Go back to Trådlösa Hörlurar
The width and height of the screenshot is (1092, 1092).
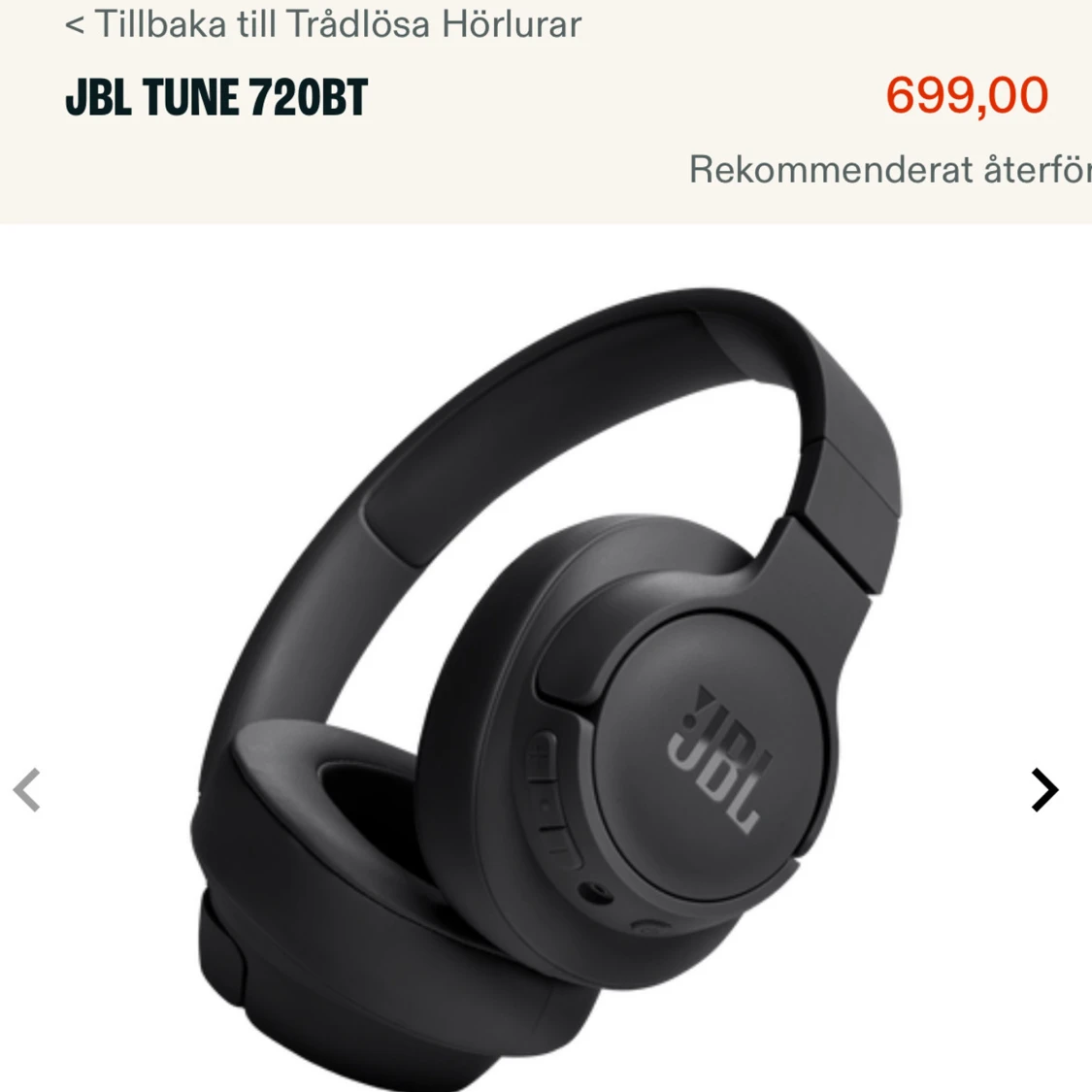point(323,24)
